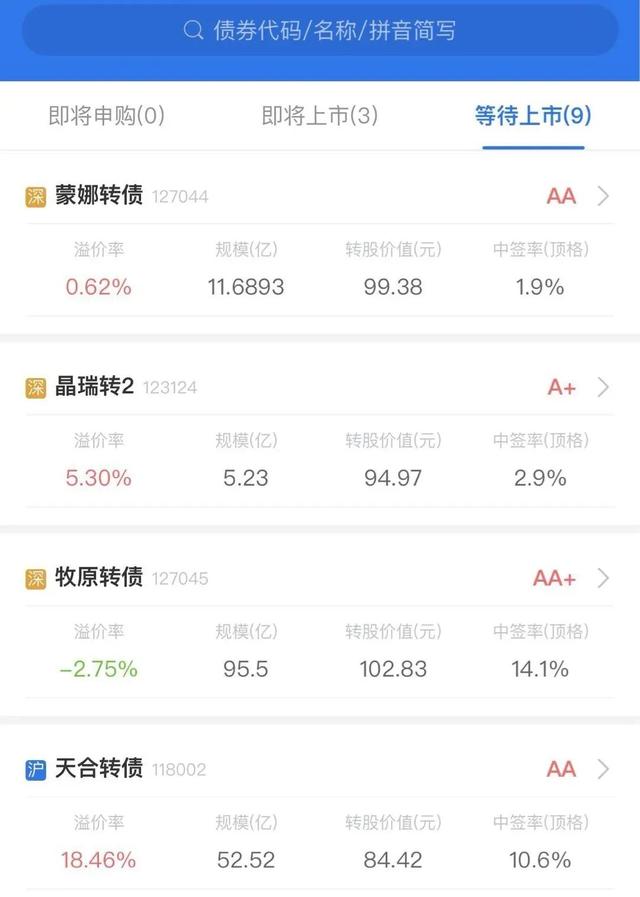Tap the bond code search box

320,30
